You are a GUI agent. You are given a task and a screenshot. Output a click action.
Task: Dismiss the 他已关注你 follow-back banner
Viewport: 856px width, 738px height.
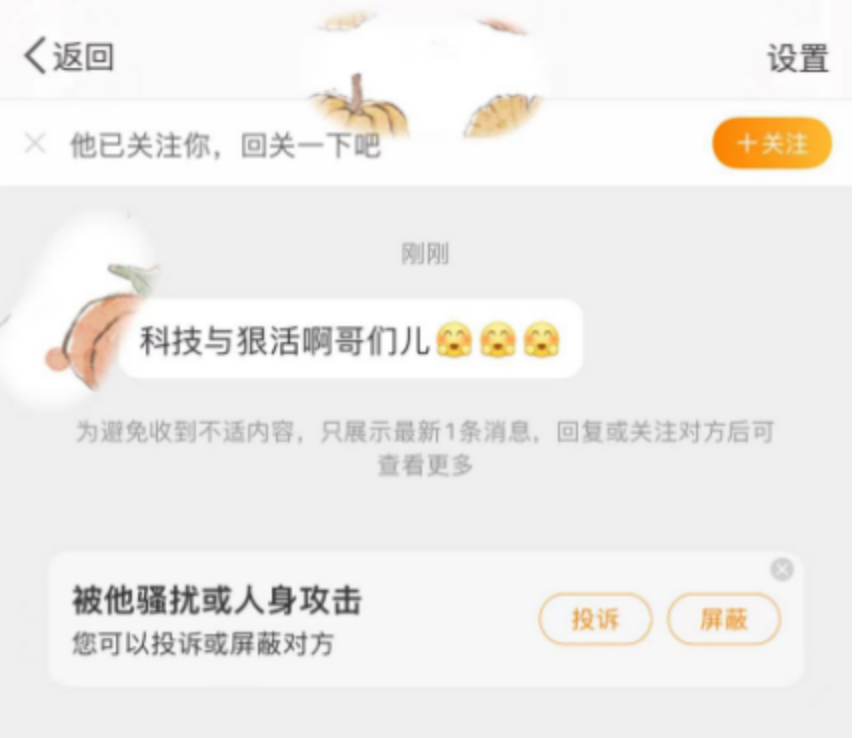[35, 144]
